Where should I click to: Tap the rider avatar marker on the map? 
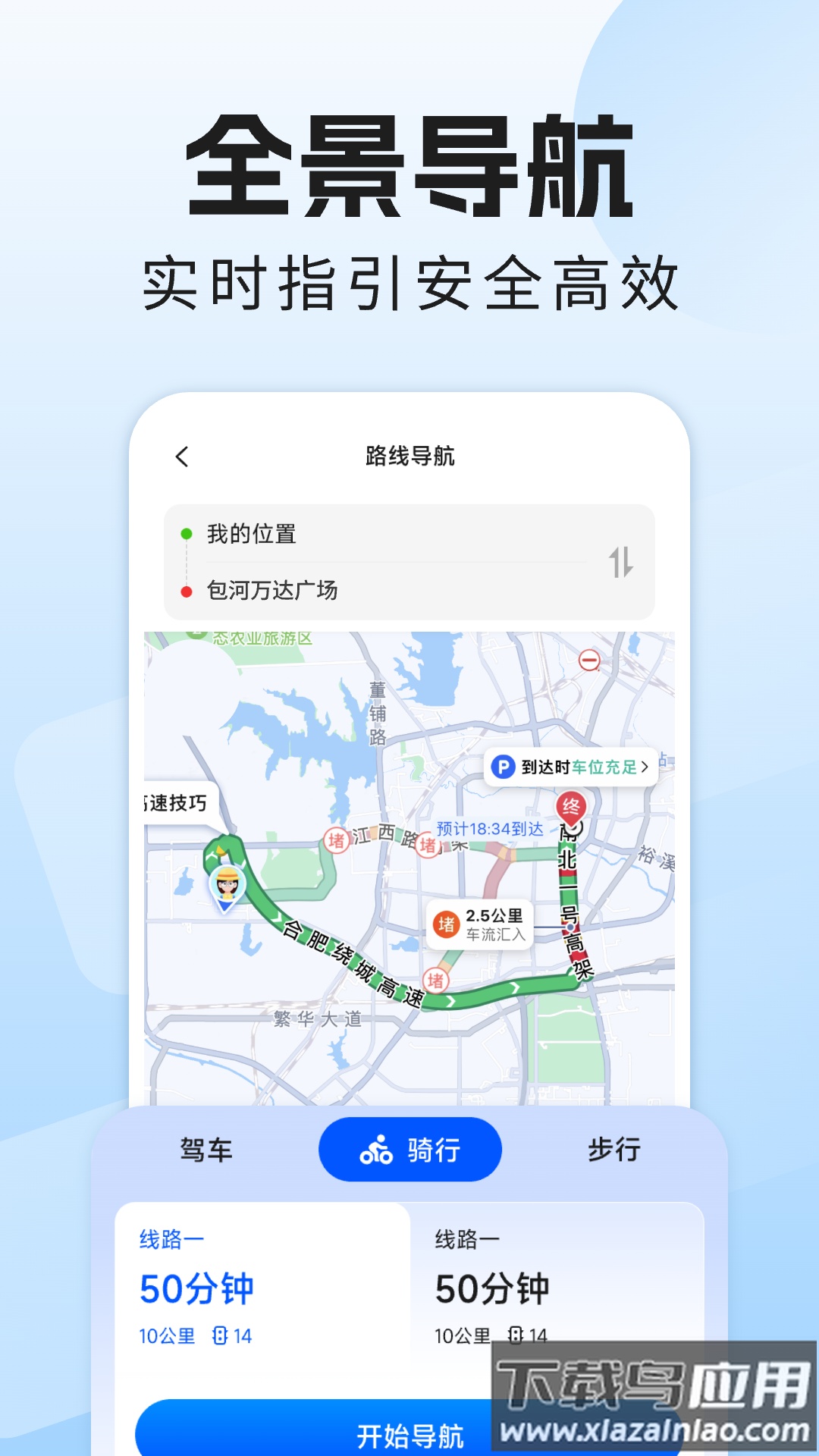228,885
